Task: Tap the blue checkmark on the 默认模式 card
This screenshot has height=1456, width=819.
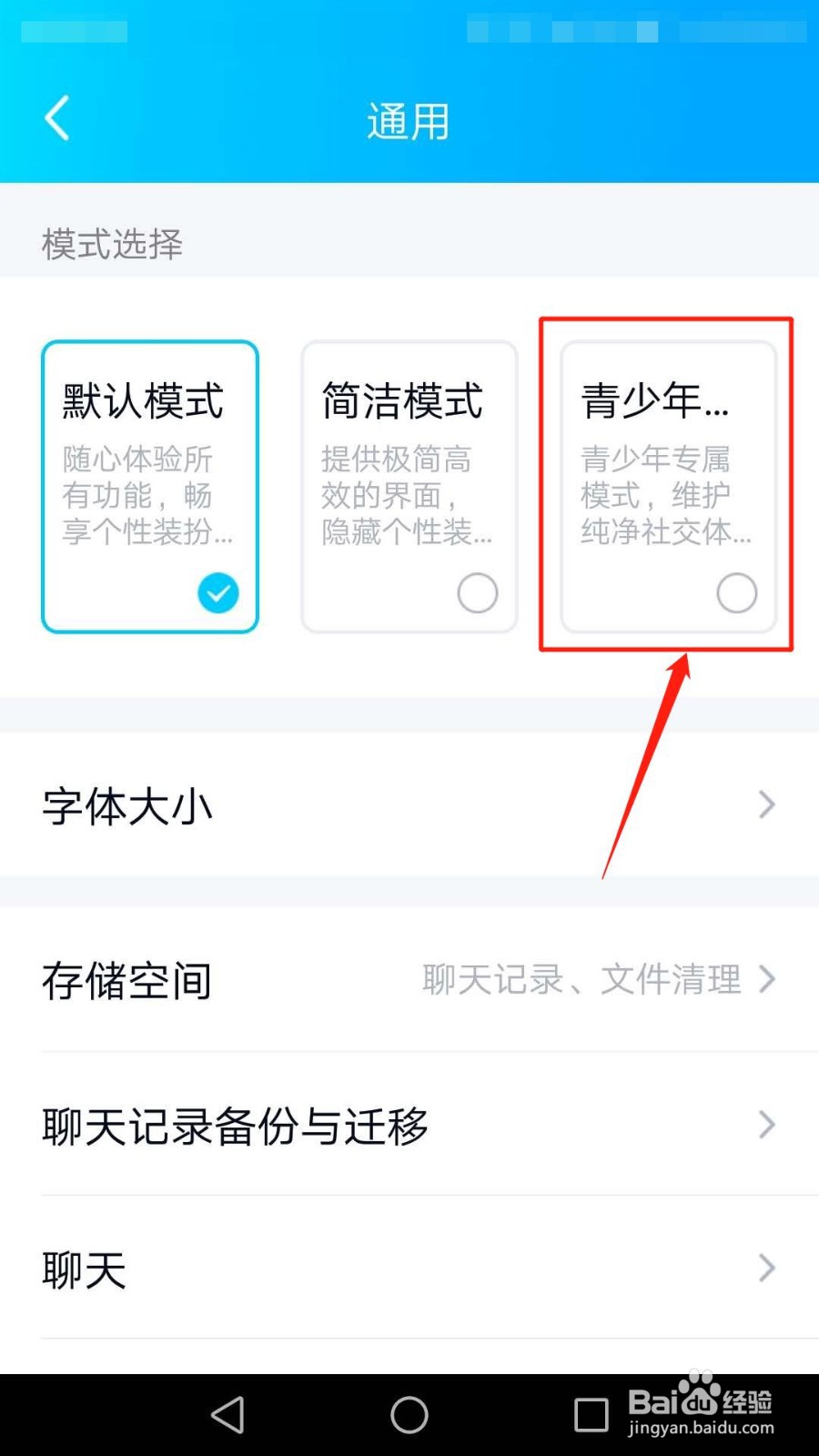Action: pyautogui.click(x=217, y=592)
